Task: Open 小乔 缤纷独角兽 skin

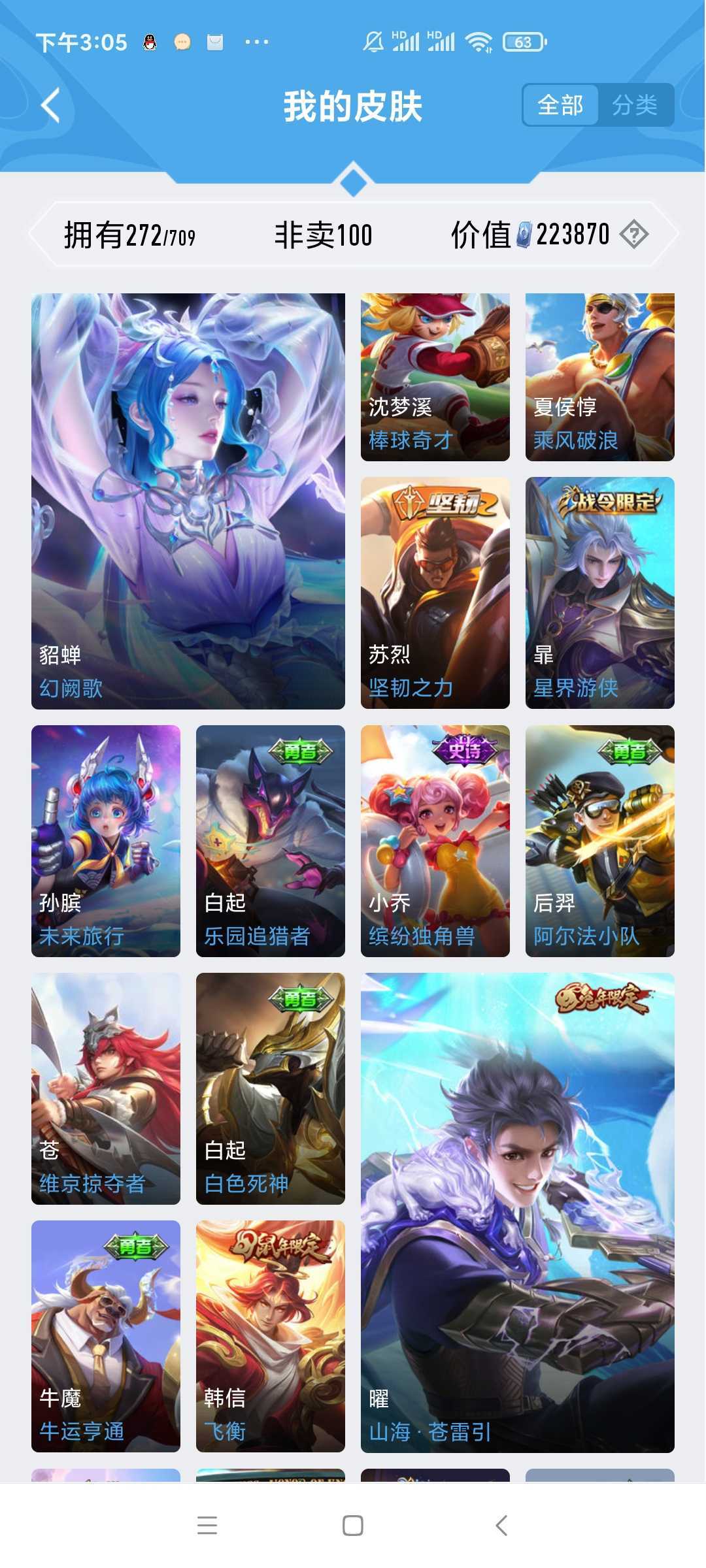Action: pyautogui.click(x=435, y=841)
